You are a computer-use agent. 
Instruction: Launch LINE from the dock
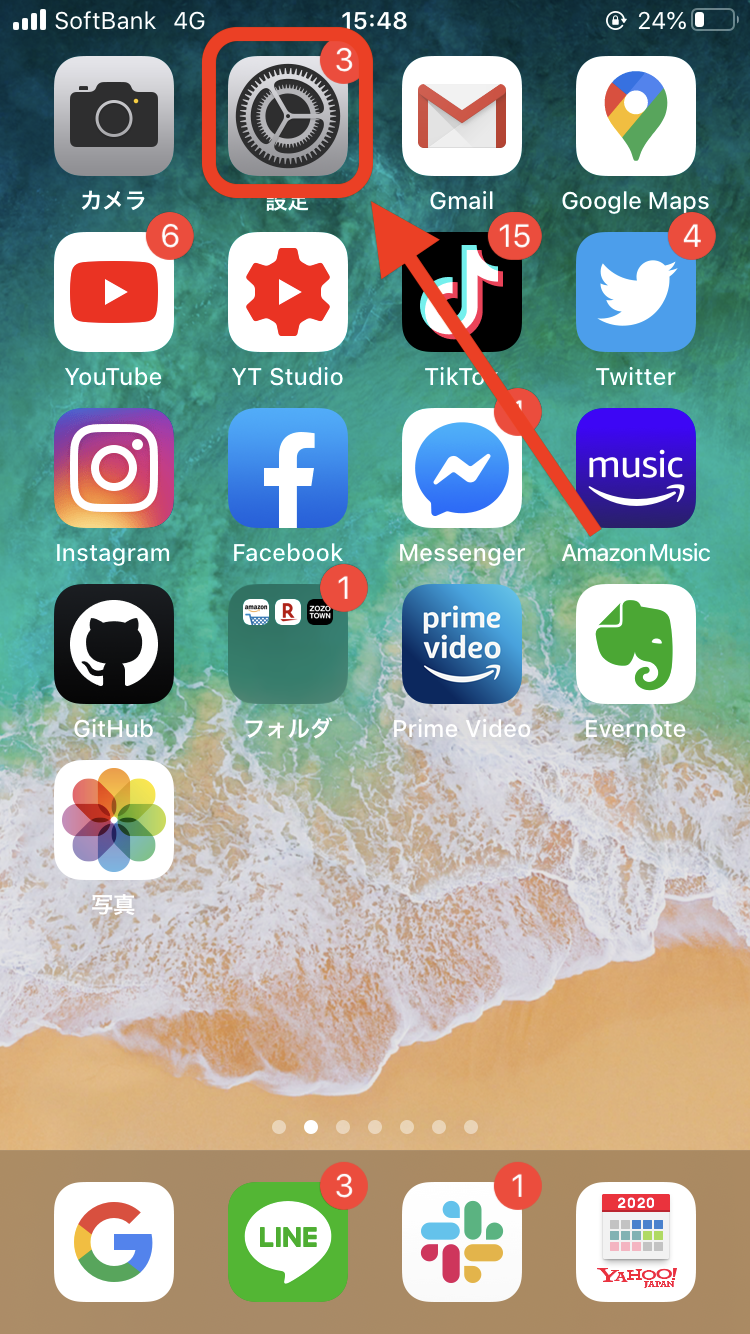(288, 1242)
